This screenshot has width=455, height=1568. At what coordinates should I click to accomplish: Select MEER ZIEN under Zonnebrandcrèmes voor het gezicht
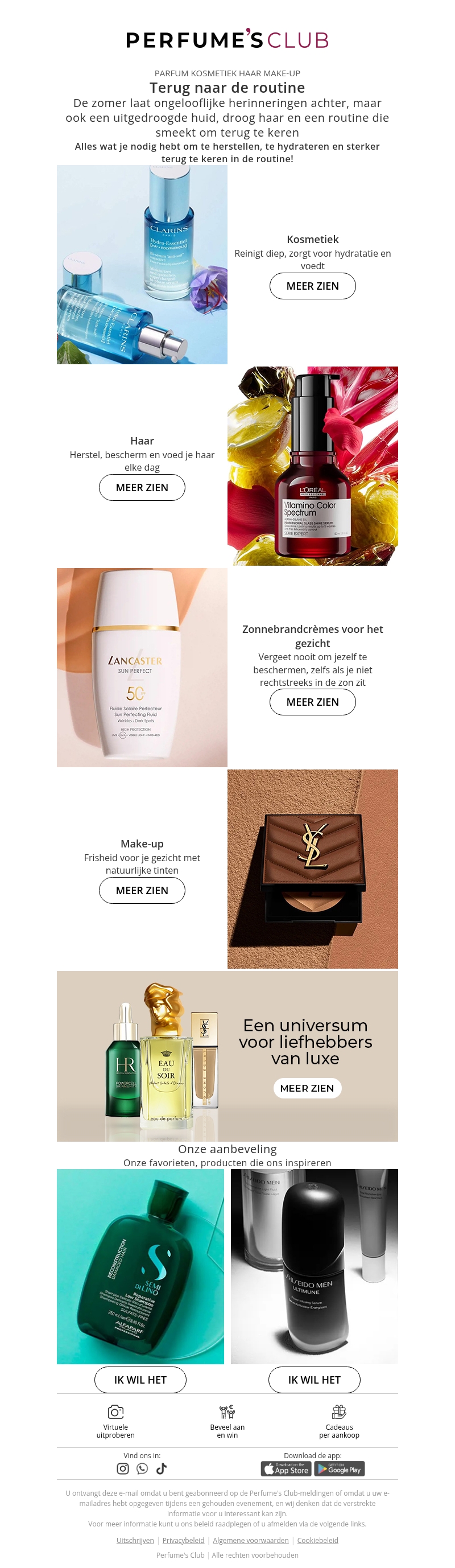312,702
